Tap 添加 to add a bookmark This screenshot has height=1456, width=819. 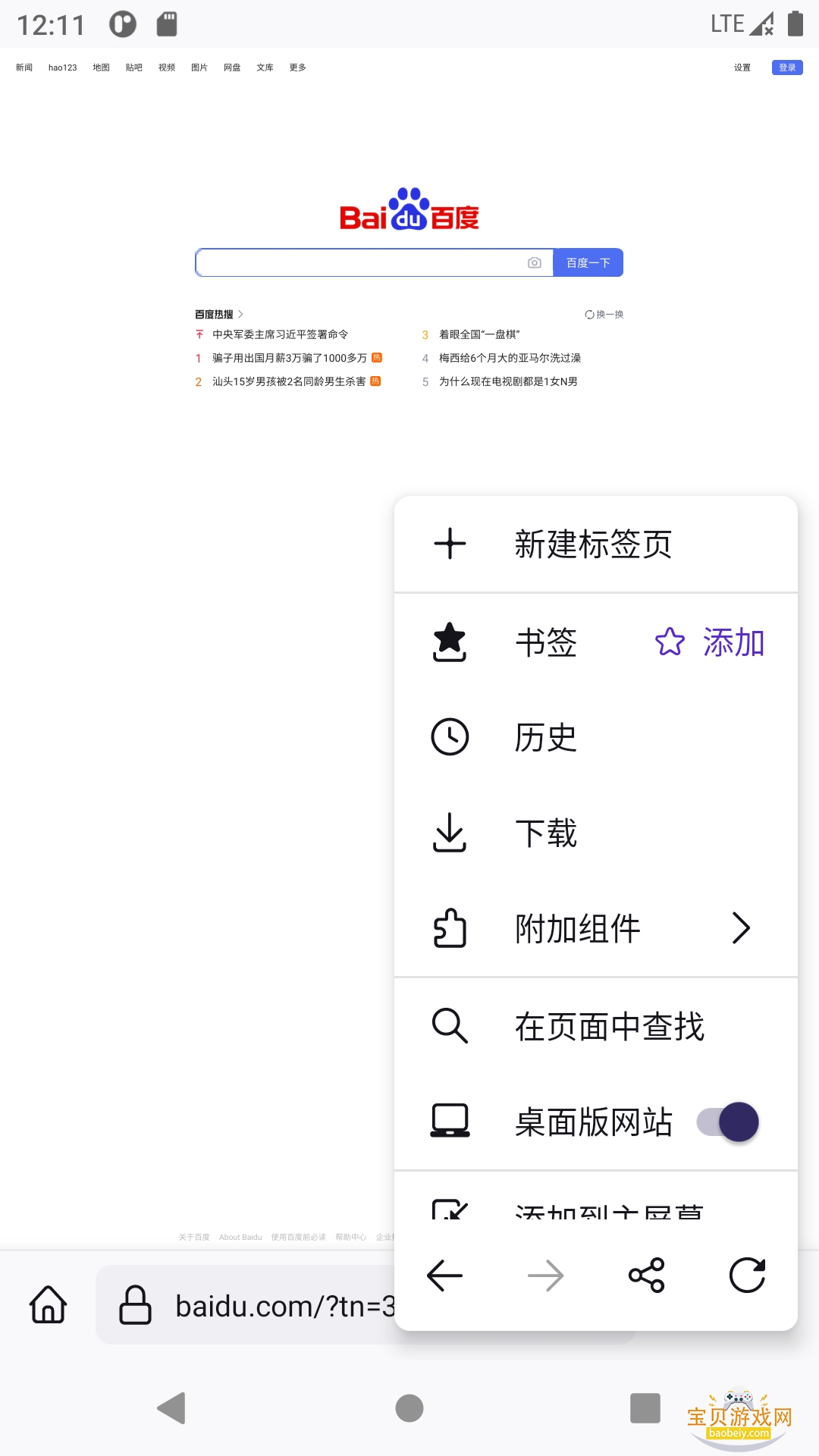(x=732, y=642)
